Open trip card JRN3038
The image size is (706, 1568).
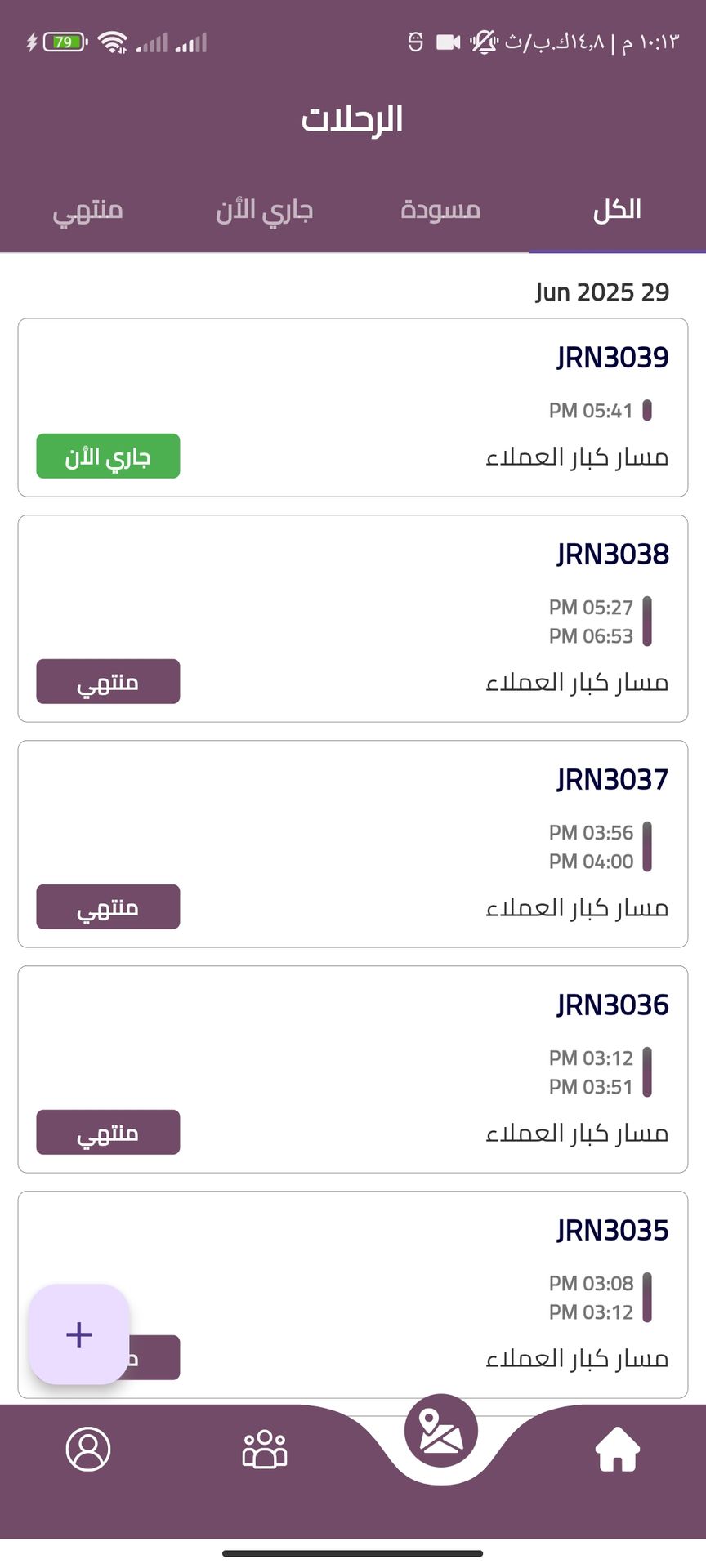click(353, 618)
